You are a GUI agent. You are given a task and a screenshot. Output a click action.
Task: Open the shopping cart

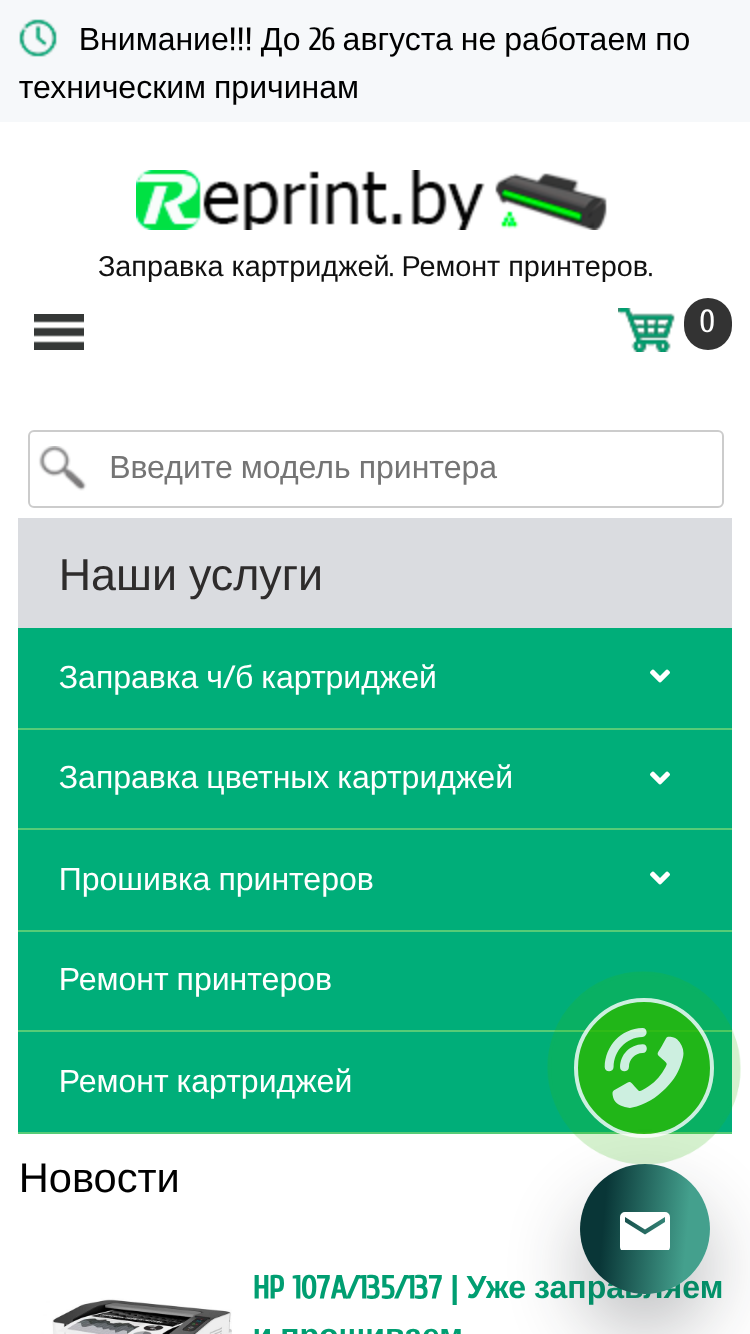coord(646,329)
